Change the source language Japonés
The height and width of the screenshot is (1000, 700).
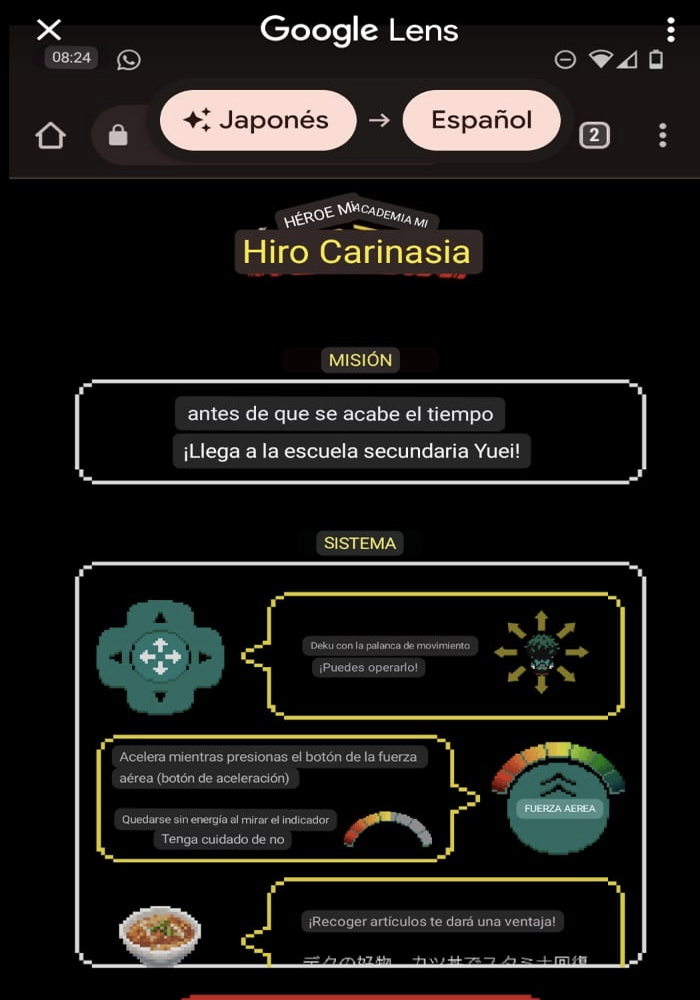point(257,121)
